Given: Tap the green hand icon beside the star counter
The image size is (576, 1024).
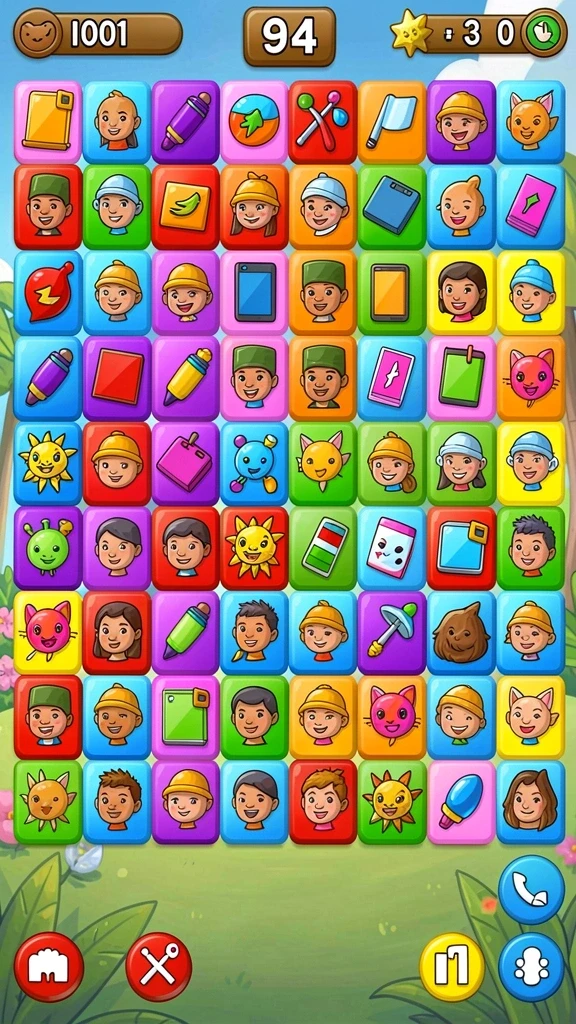Looking at the screenshot, I should [543, 33].
